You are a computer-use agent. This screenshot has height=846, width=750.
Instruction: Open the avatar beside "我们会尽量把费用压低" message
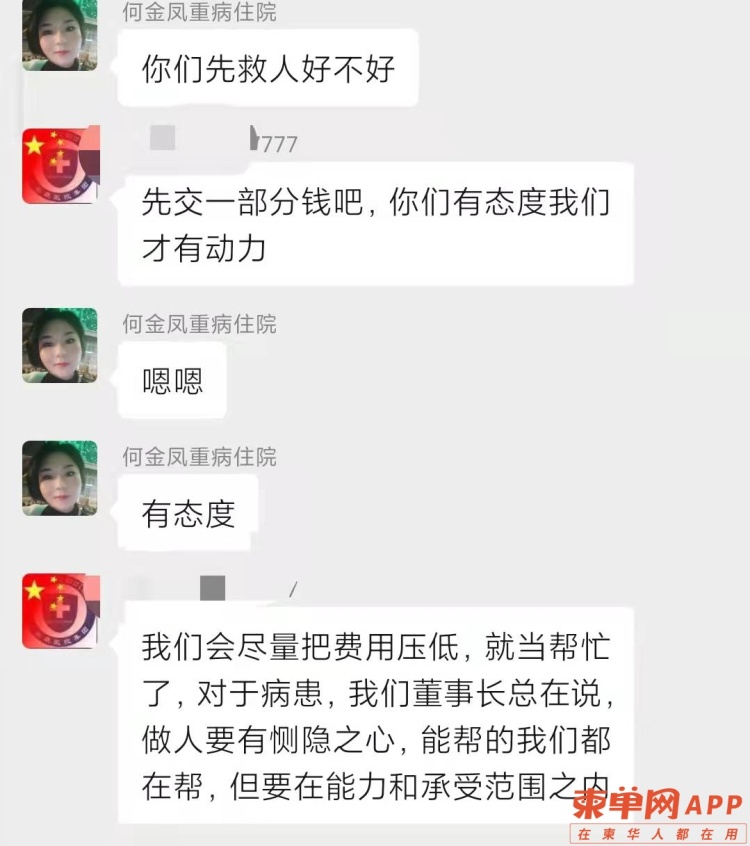point(60,611)
